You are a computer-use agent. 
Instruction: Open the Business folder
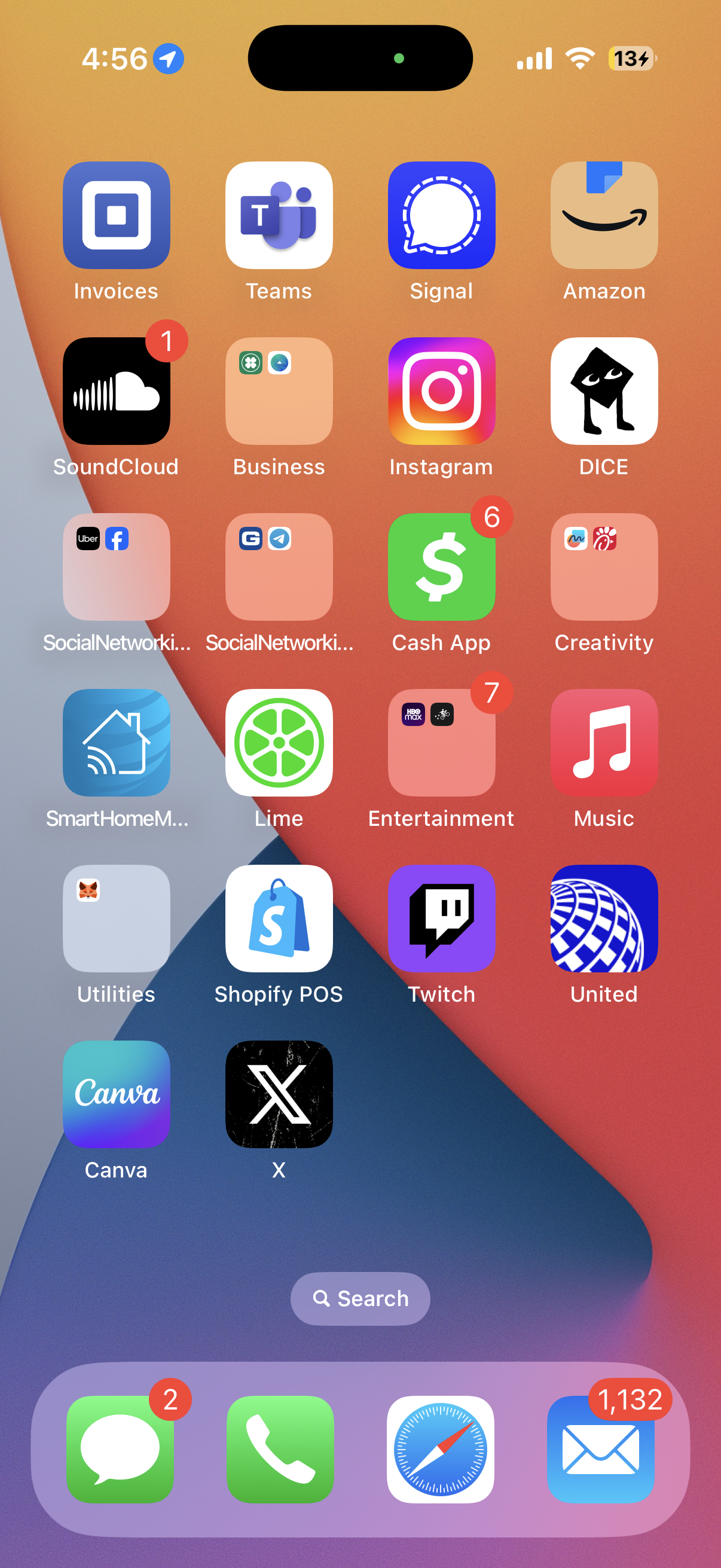click(x=279, y=391)
